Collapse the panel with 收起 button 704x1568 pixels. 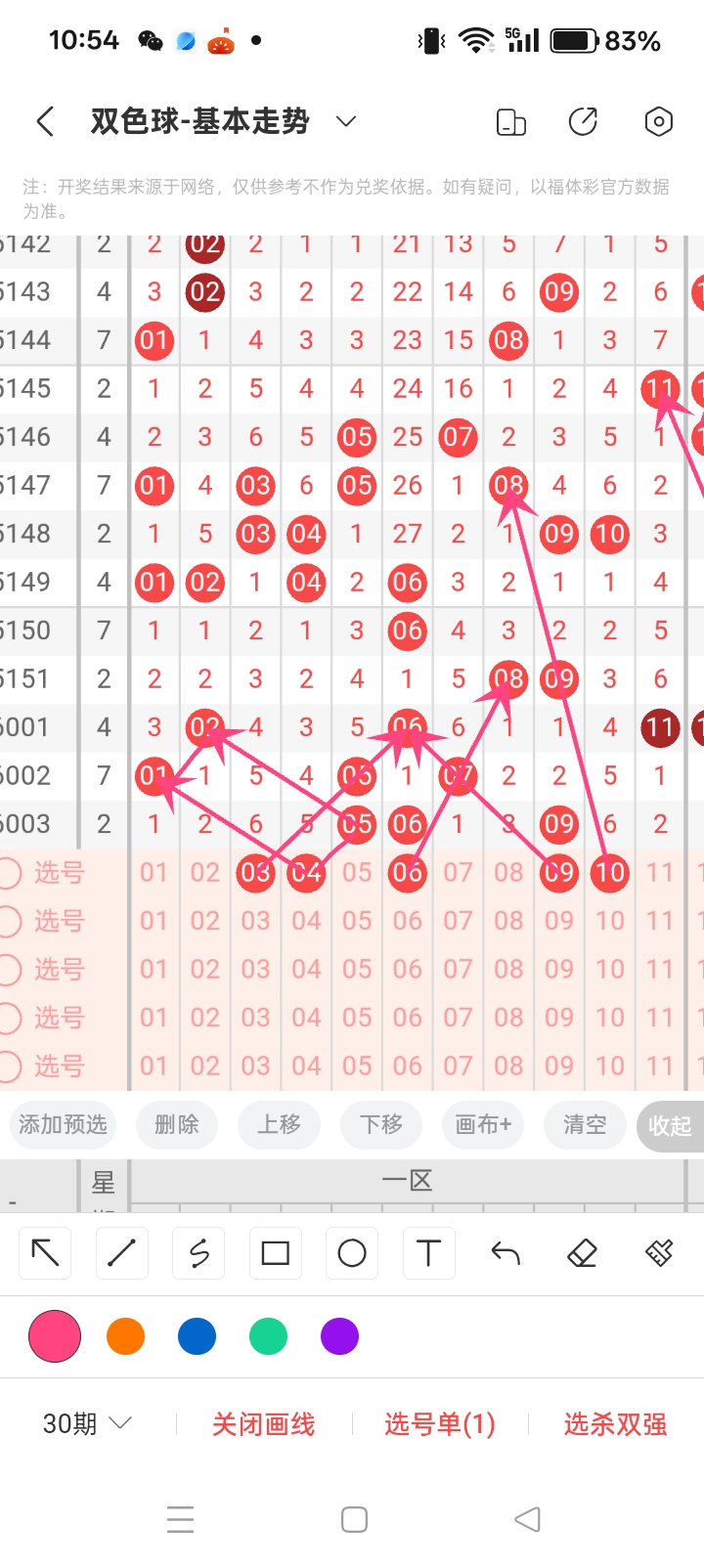tap(670, 1125)
